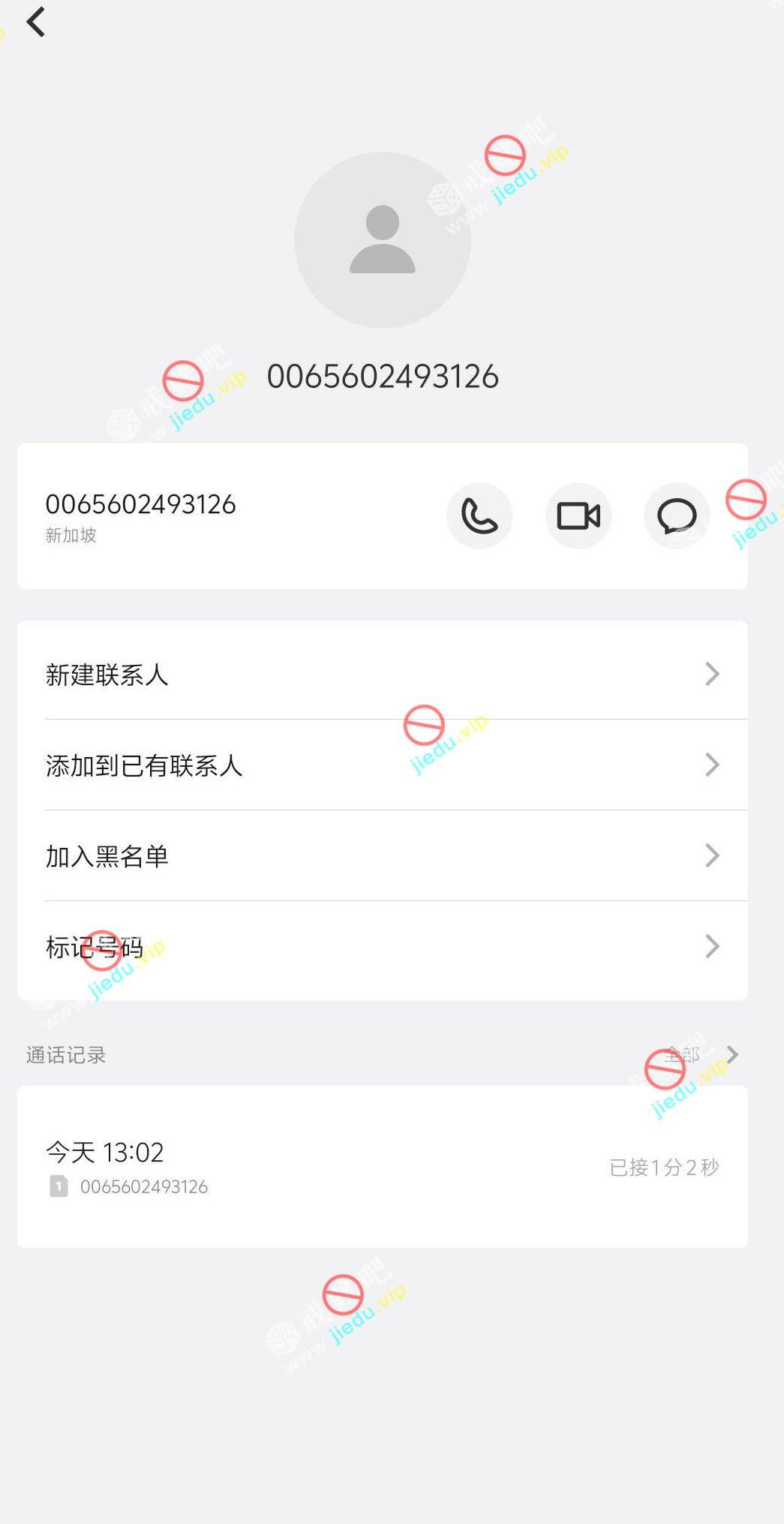784x1524 pixels.
Task: Select 添加到已有联系人
Action: pyautogui.click(x=383, y=765)
